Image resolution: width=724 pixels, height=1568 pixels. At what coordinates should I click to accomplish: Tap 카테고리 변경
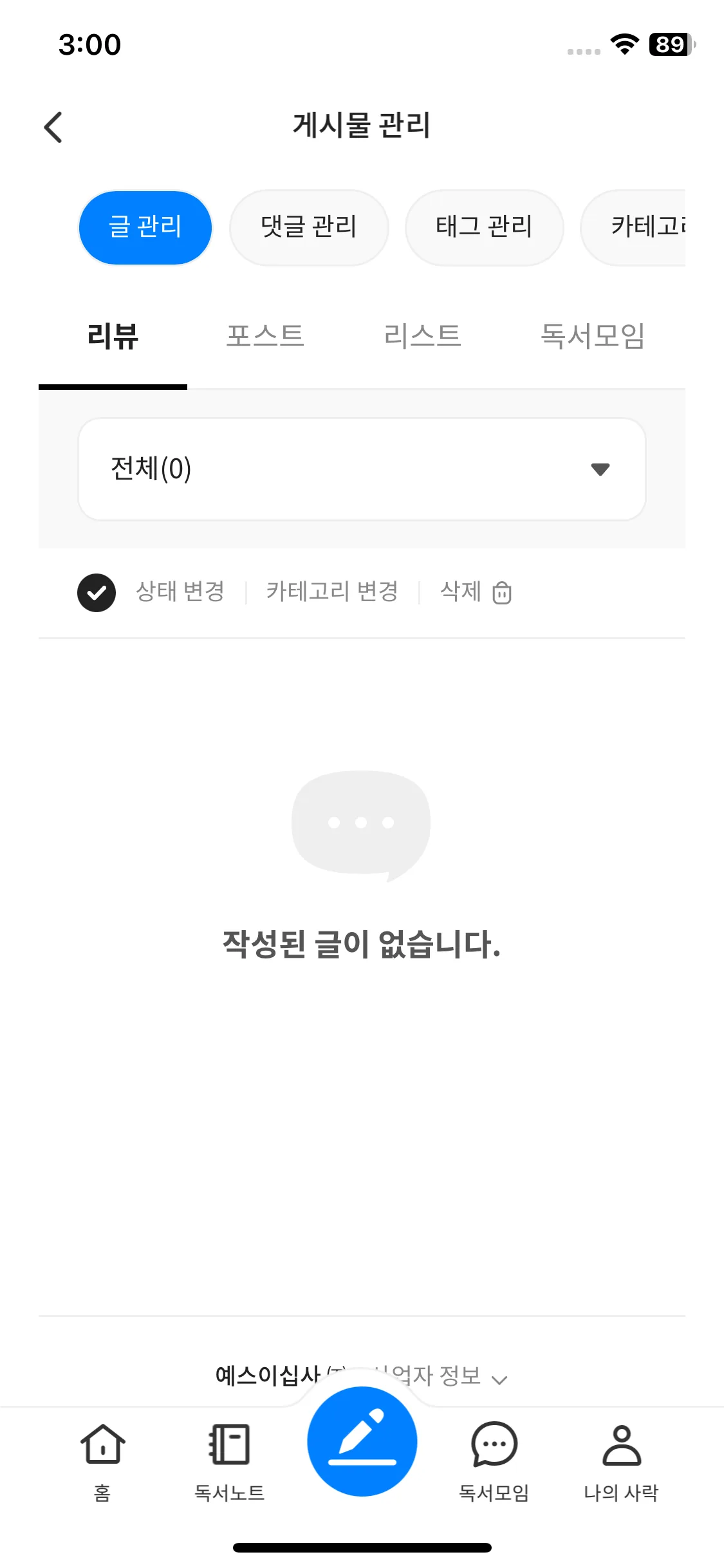[x=332, y=592]
